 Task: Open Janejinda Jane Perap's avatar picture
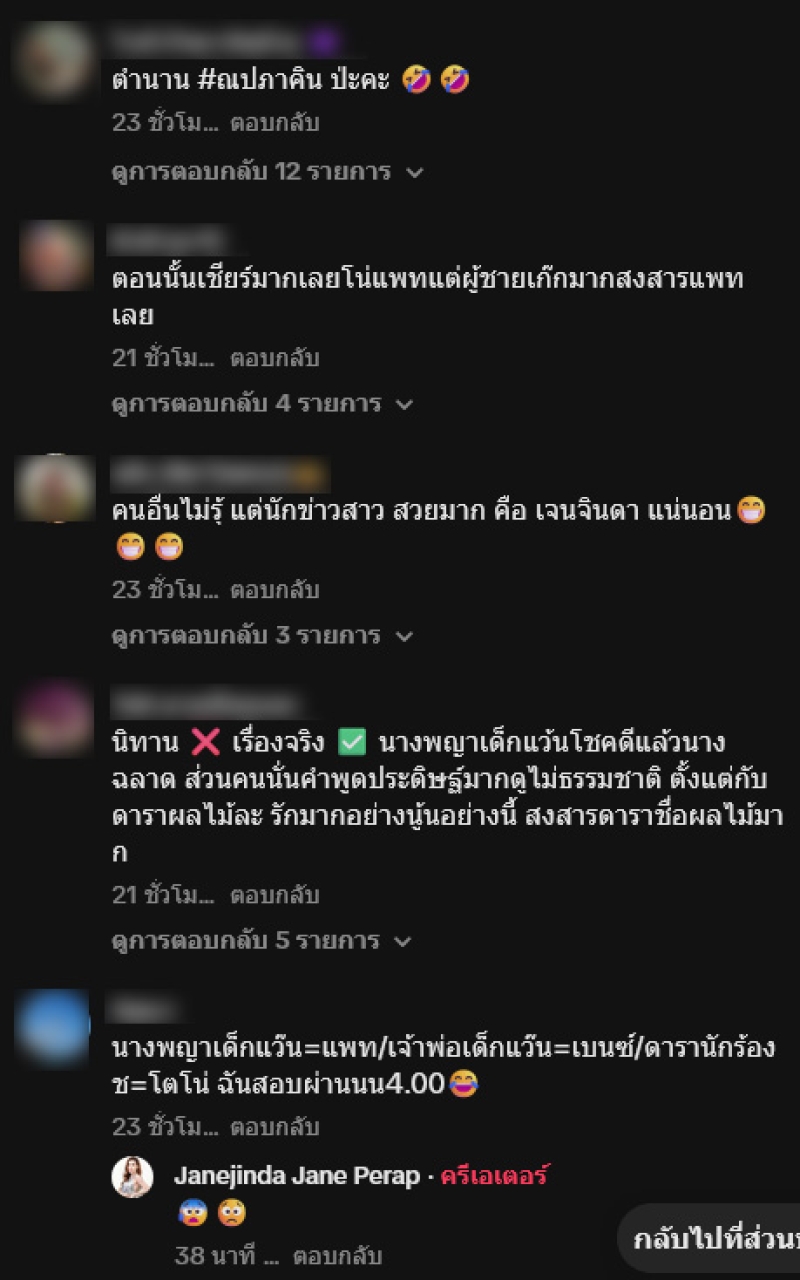coord(132,1177)
